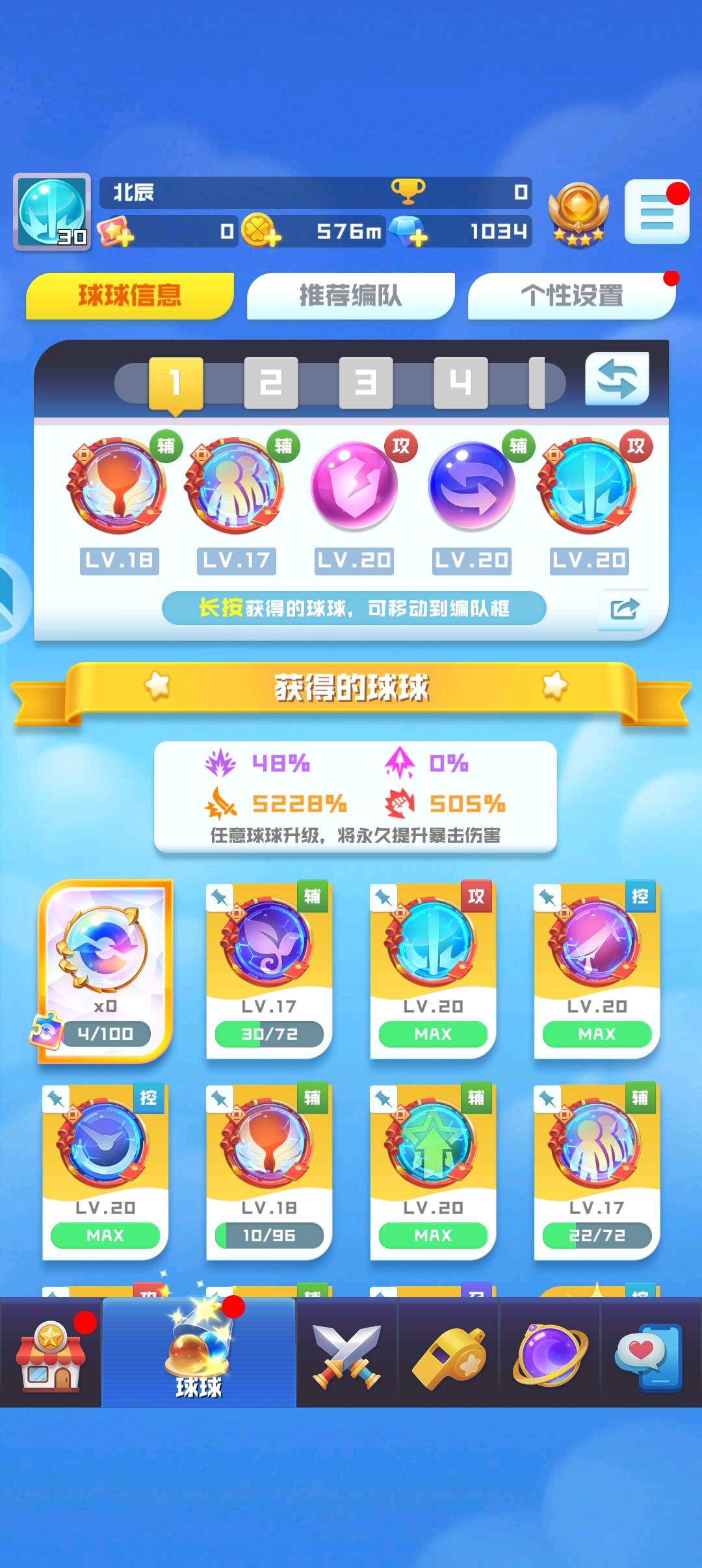Open the rank medal badge
Viewport: 702px width, 1568px height.
[x=578, y=212]
